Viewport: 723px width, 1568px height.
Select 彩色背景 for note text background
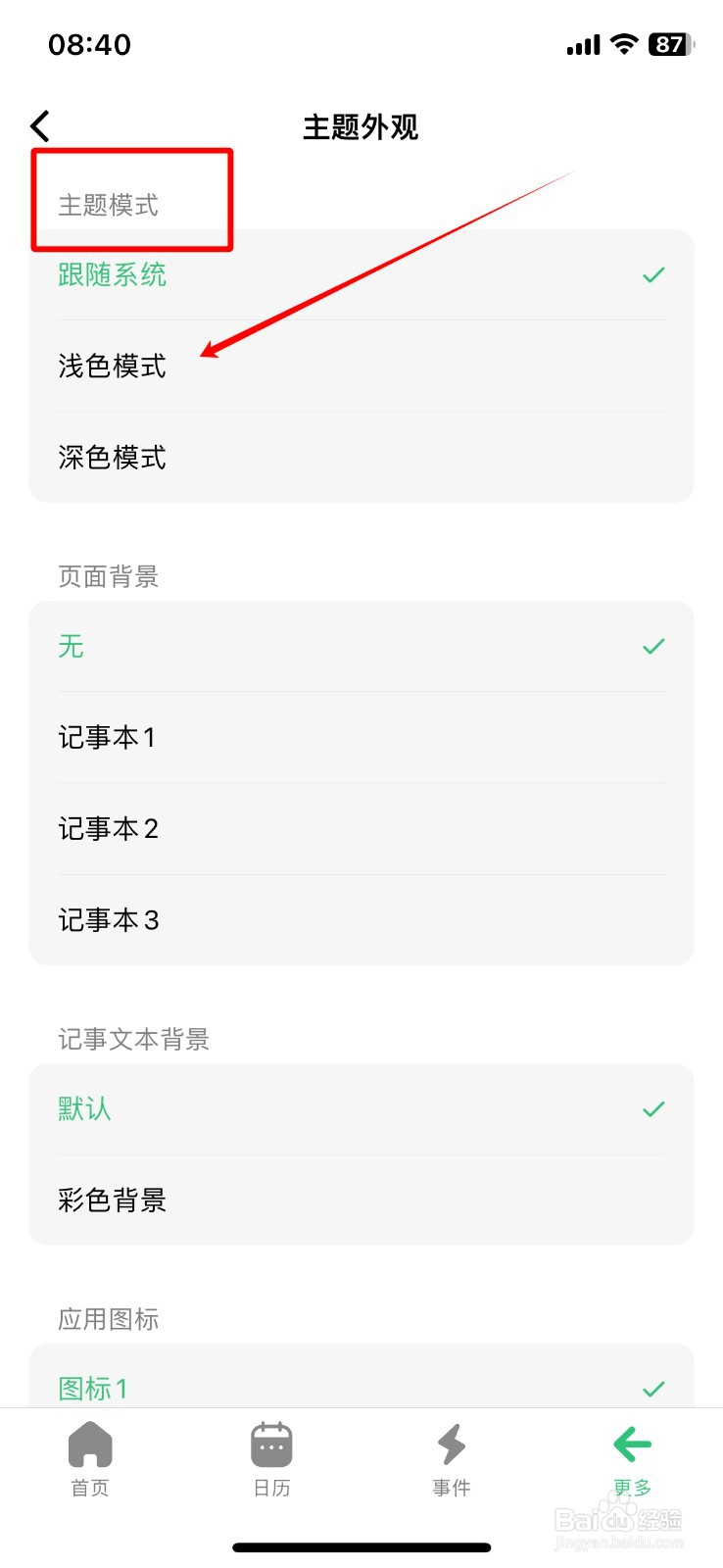point(113,1200)
